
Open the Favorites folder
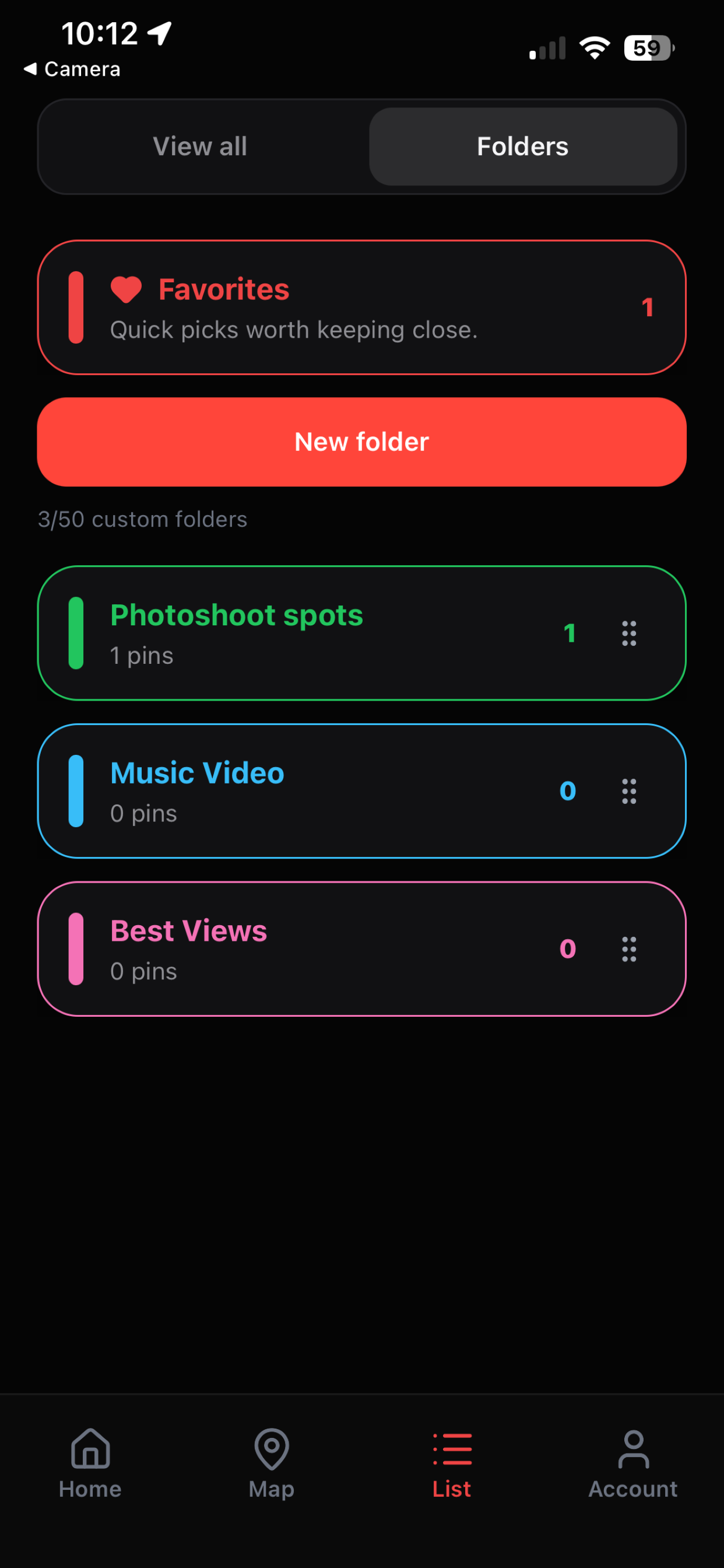coord(361,307)
